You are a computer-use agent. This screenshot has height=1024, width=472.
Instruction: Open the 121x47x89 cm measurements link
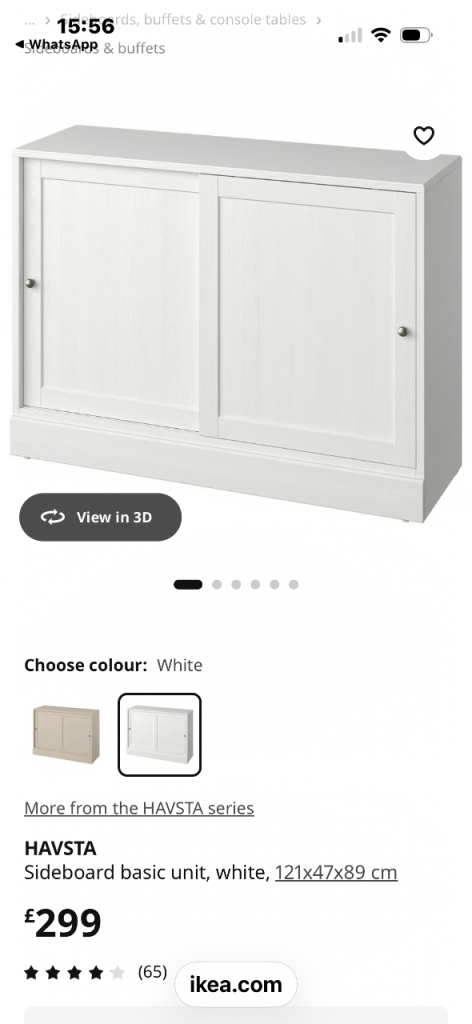[336, 872]
